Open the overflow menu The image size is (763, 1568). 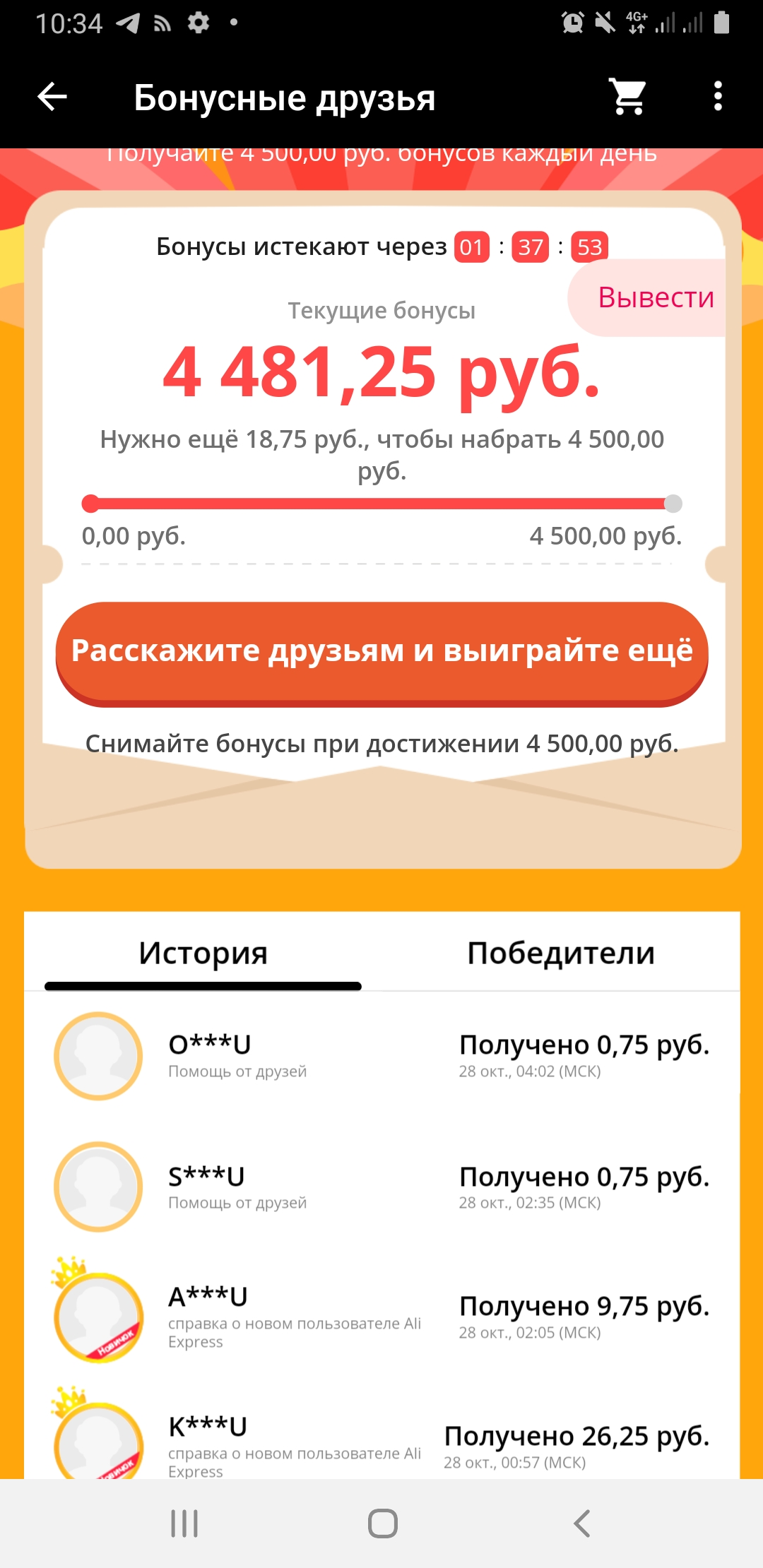point(718,97)
